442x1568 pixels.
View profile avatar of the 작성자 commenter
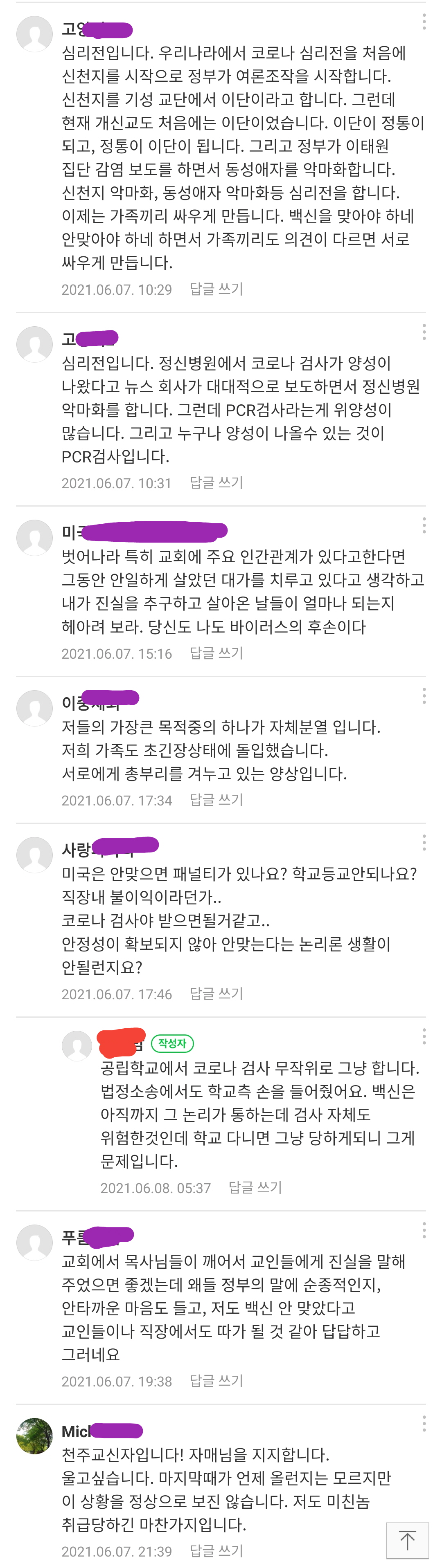77,1046
